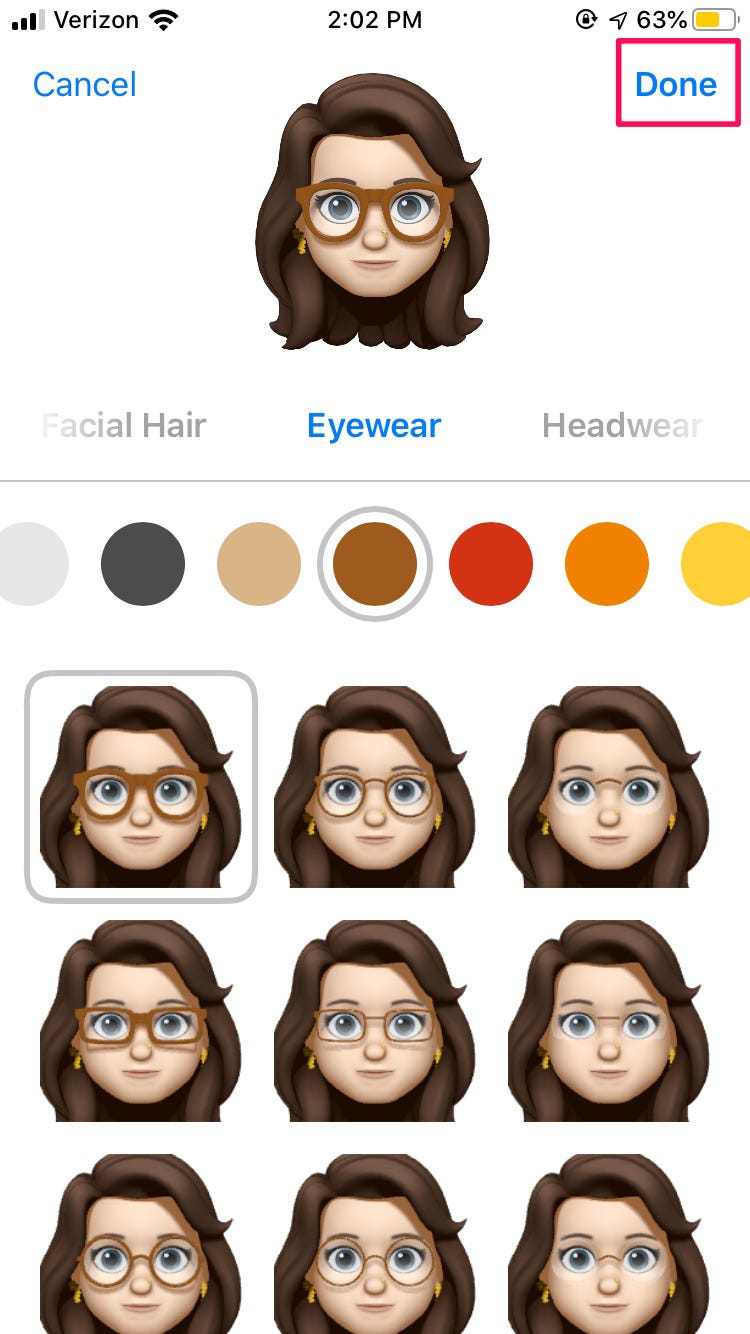Choose the dark gray frame color

click(143, 564)
